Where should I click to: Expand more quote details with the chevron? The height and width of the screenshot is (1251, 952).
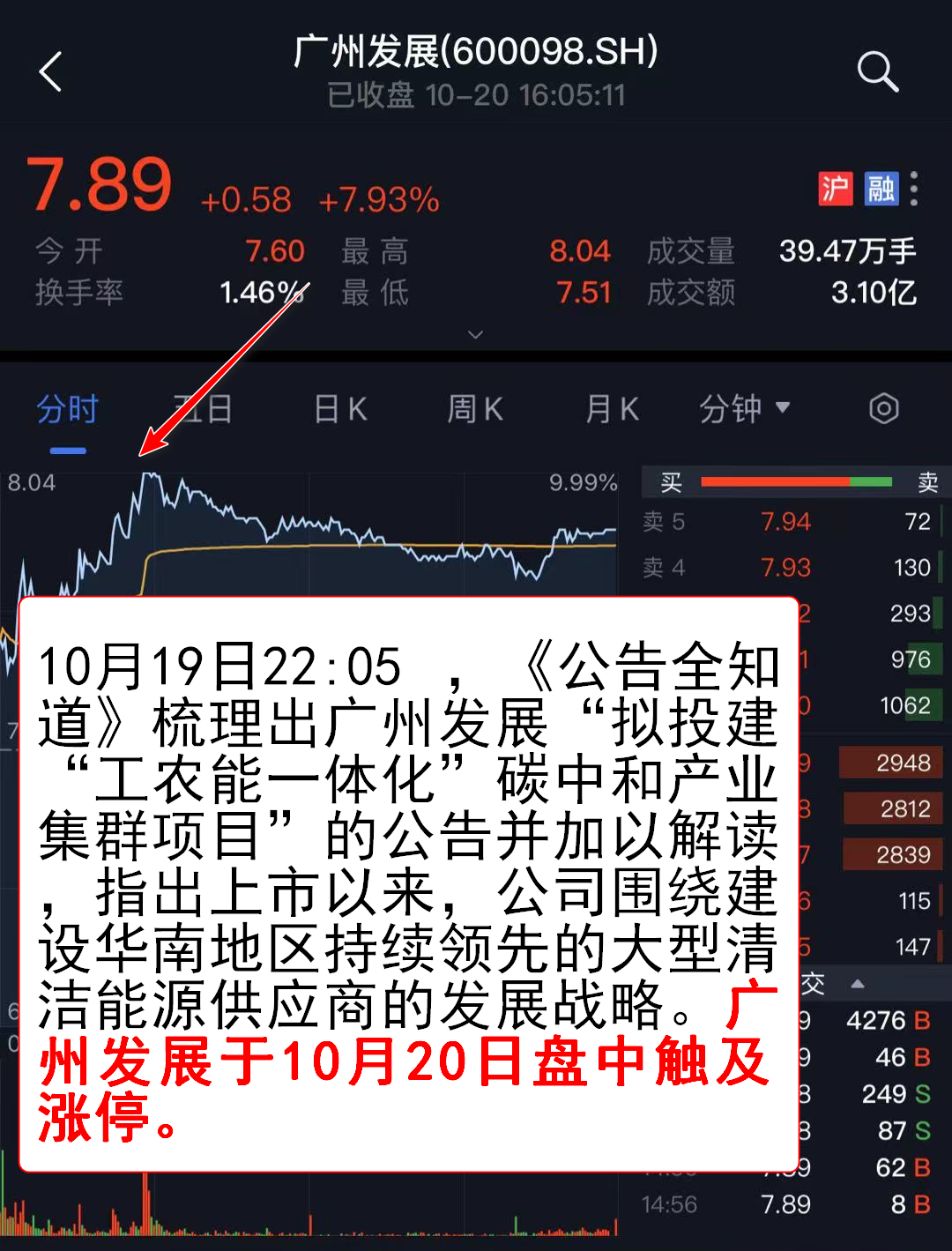click(475, 334)
